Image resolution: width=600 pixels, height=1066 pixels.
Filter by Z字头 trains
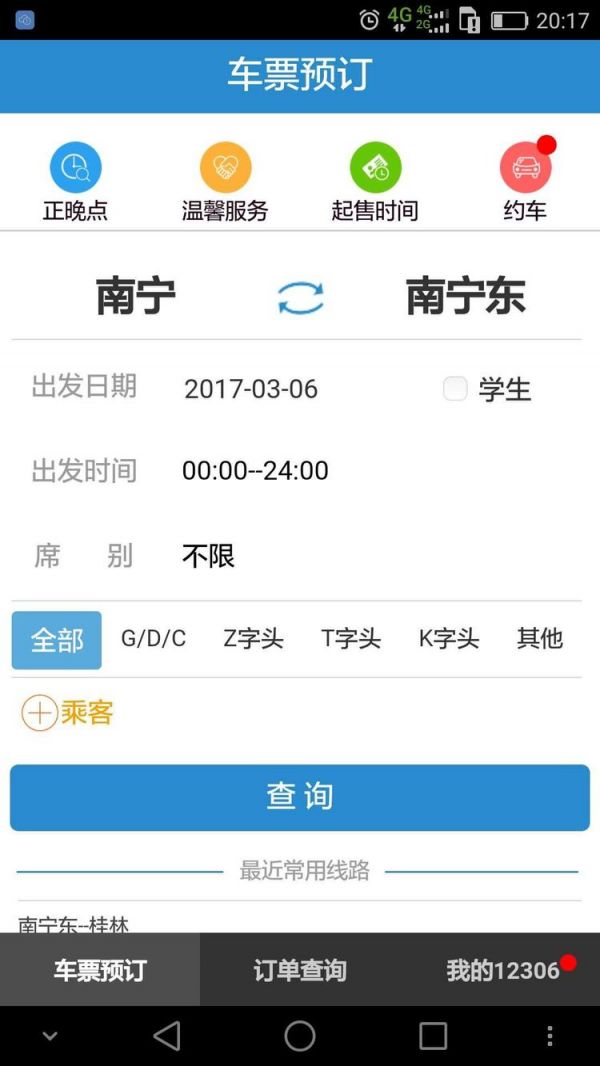(253, 639)
